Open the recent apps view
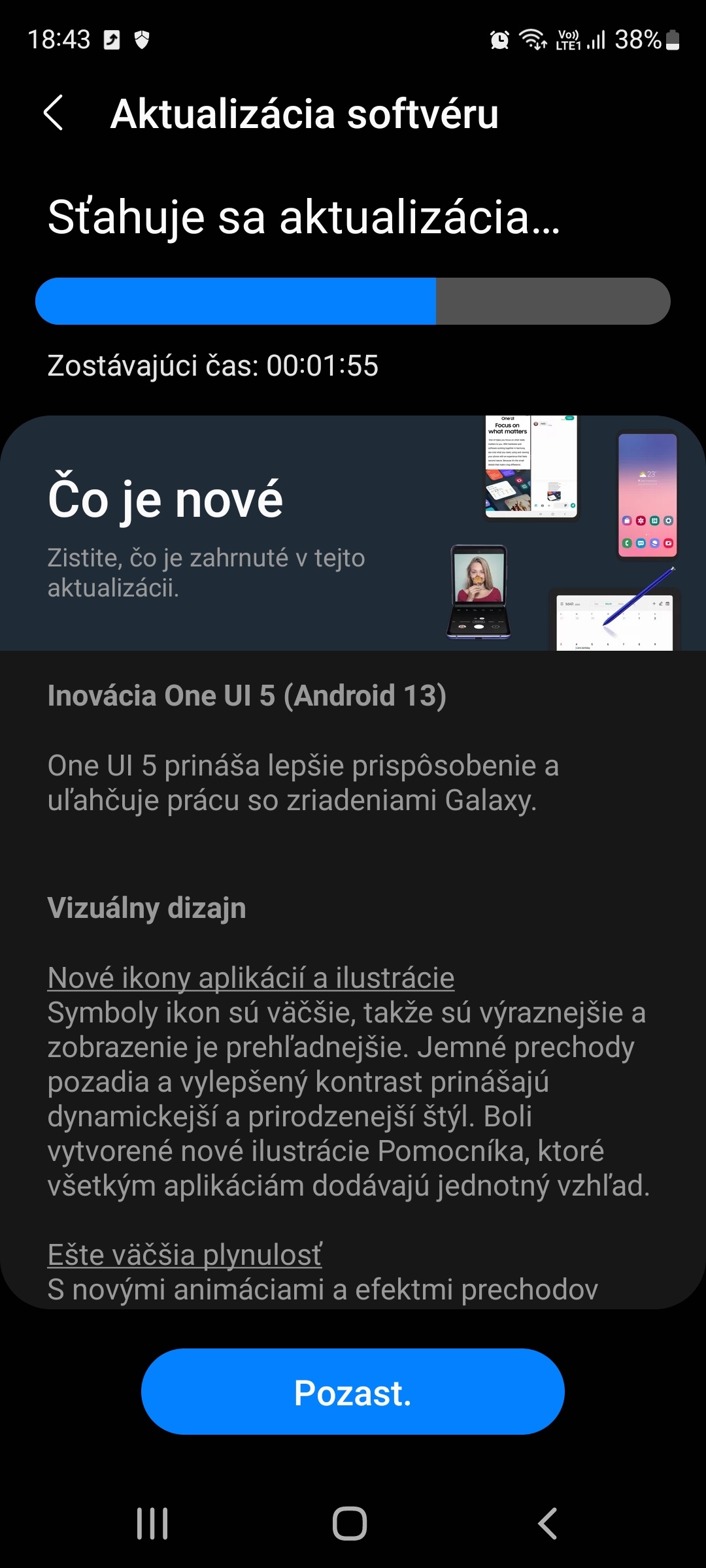The width and height of the screenshot is (706, 1568). (x=152, y=1524)
